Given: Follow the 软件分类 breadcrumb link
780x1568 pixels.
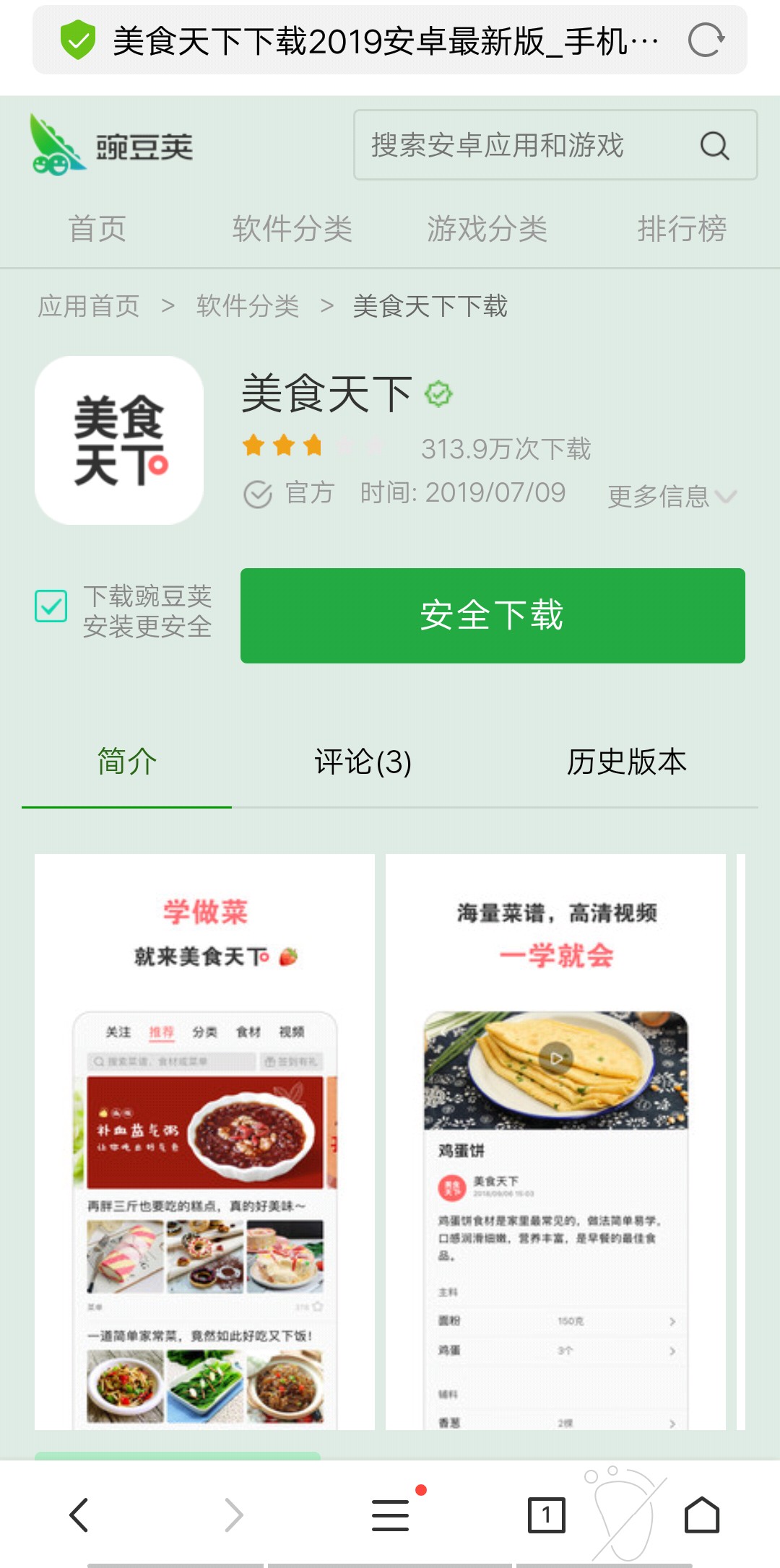Looking at the screenshot, I should tap(247, 306).
